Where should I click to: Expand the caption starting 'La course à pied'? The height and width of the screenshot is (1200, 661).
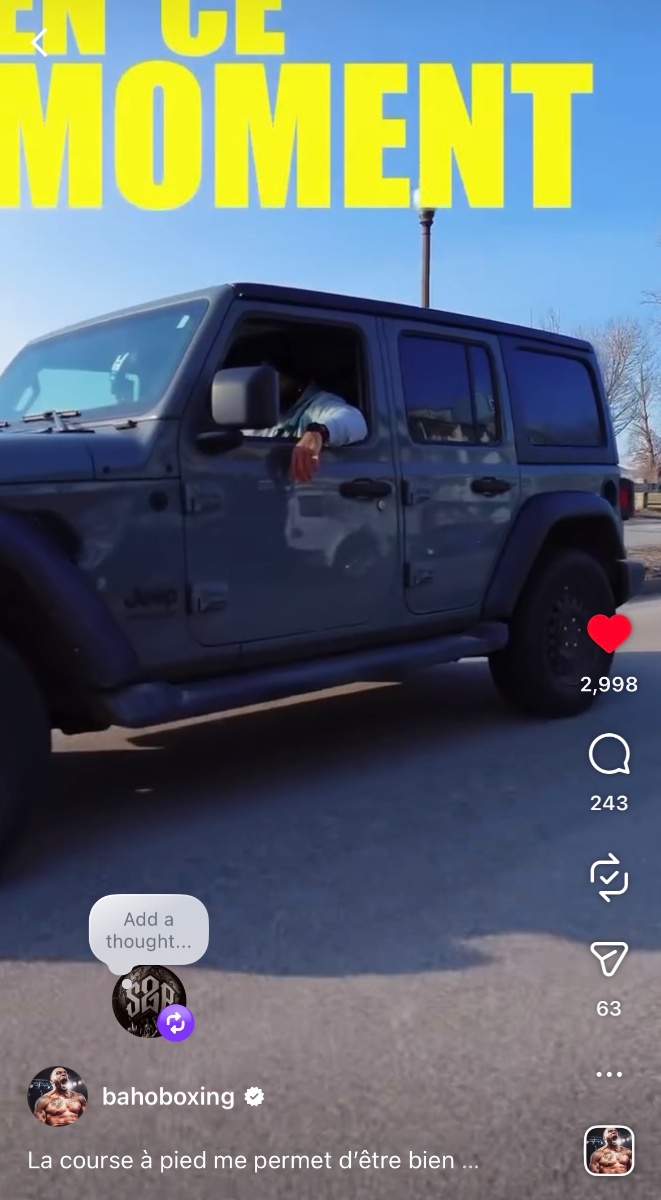click(x=253, y=1161)
